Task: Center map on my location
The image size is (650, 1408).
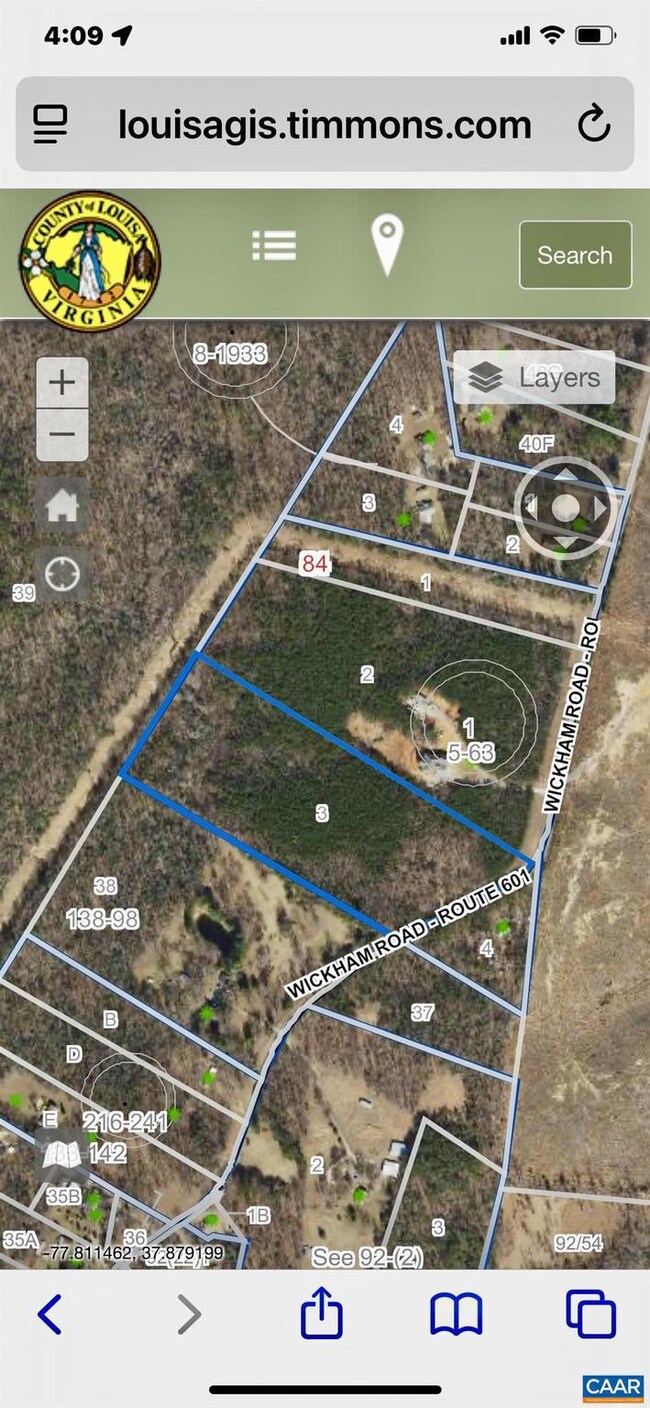Action: 62,575
